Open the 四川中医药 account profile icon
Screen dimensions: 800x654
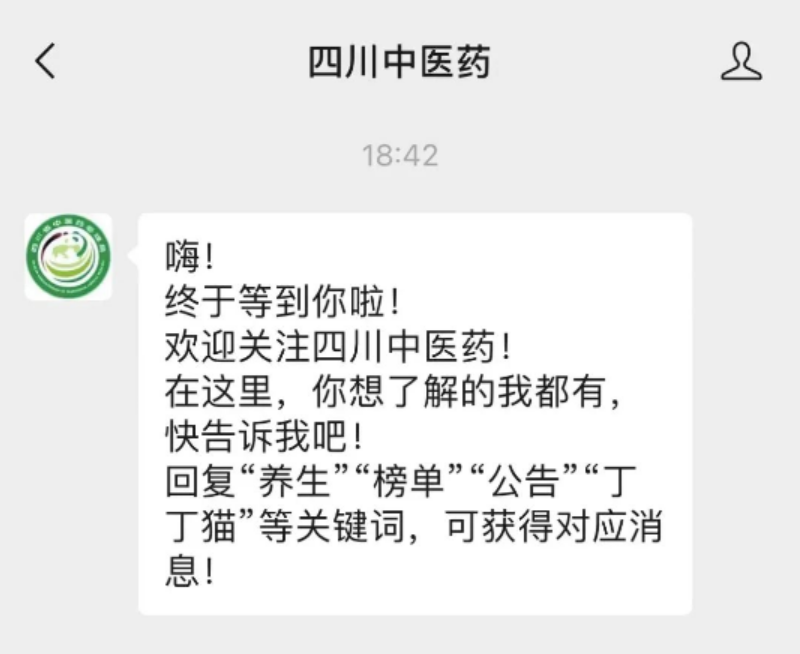click(740, 62)
